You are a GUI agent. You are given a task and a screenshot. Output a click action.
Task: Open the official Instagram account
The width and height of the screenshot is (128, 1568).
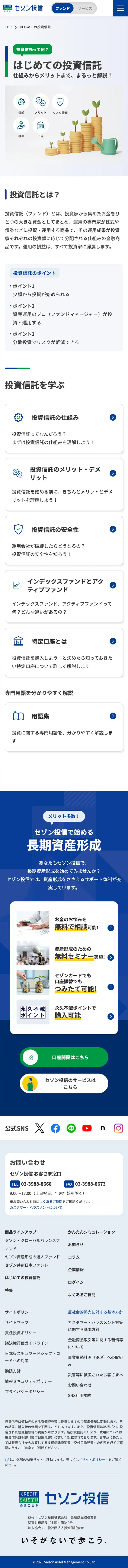click(118, 1128)
